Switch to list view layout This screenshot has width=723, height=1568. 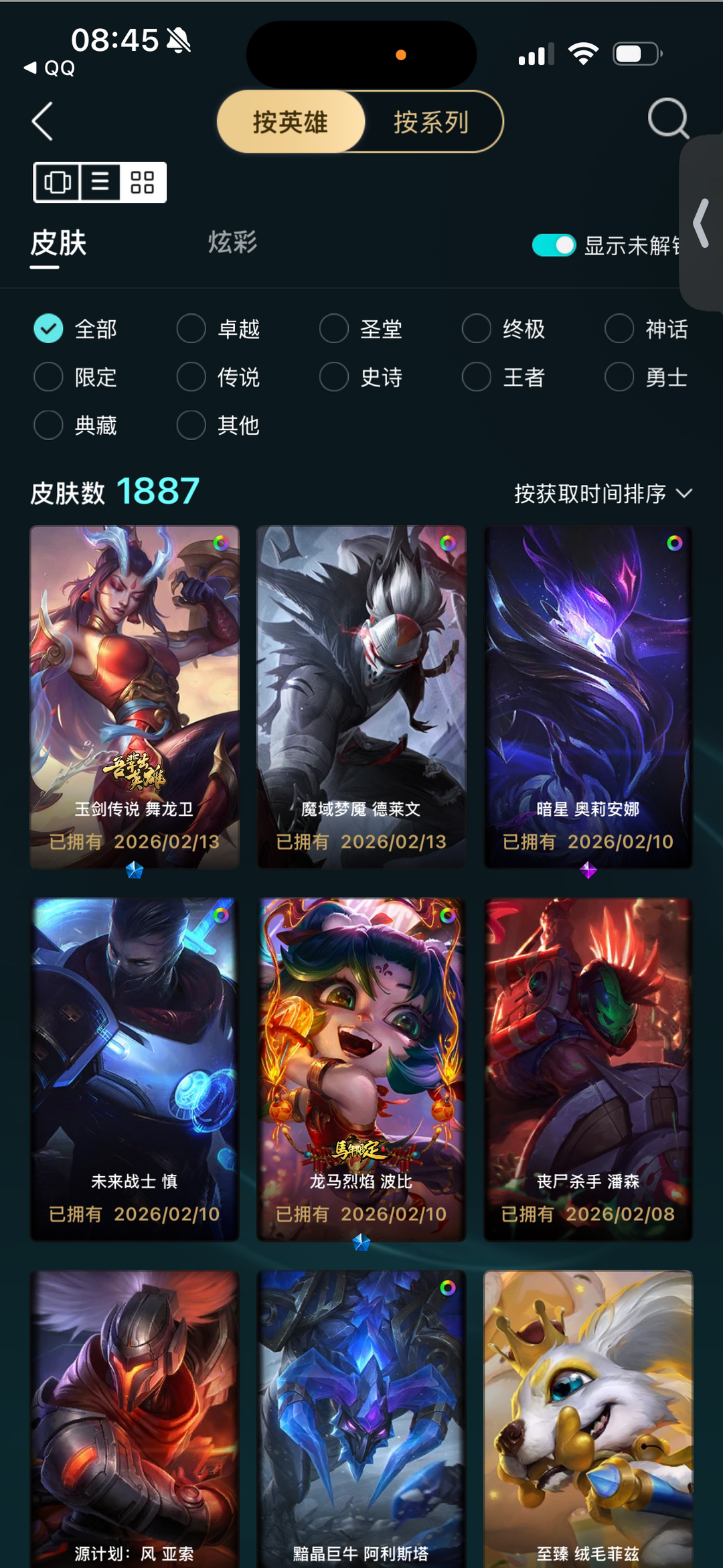pos(100,182)
